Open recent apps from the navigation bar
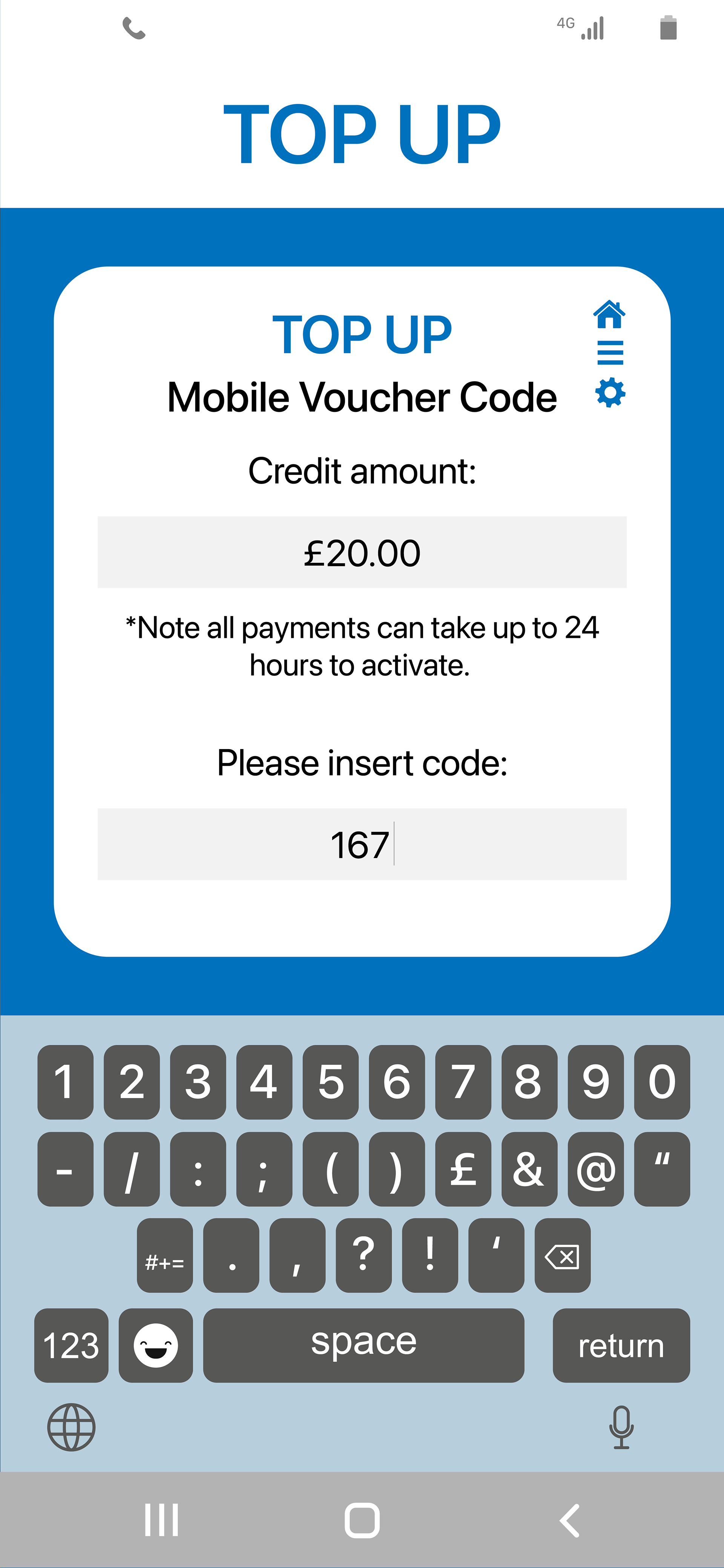Image resolution: width=724 pixels, height=1568 pixels. pyautogui.click(x=161, y=1520)
